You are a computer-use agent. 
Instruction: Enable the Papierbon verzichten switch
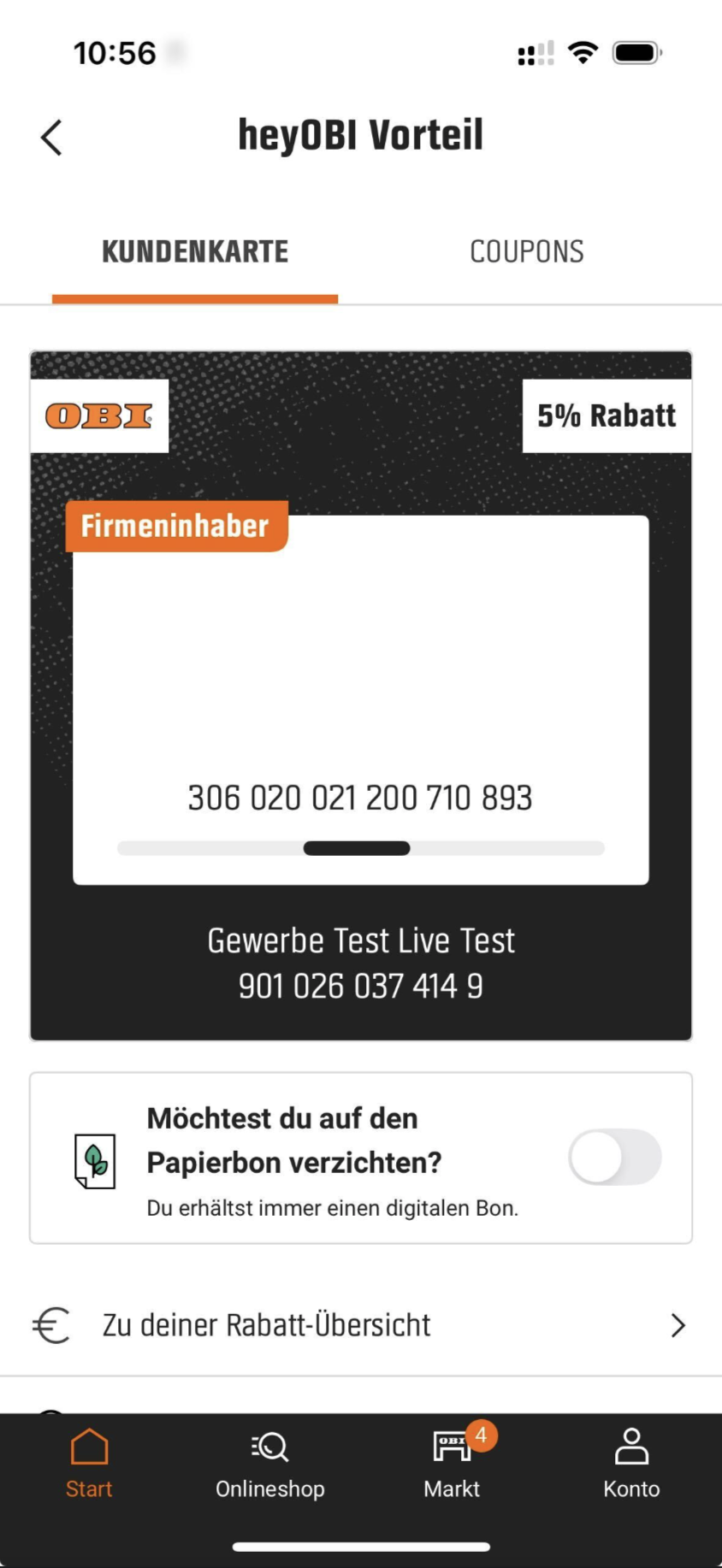coord(614,1157)
